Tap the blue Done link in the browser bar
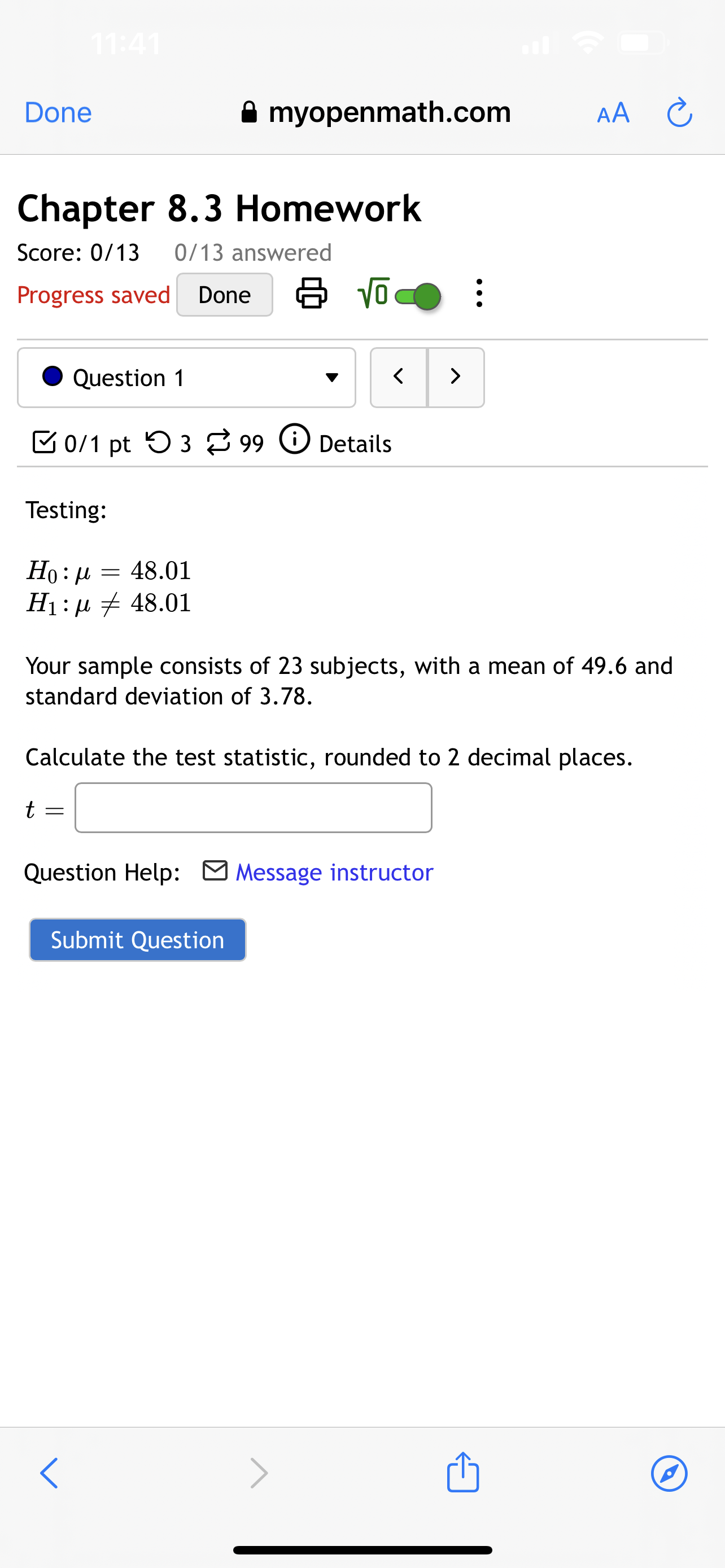 click(58, 113)
